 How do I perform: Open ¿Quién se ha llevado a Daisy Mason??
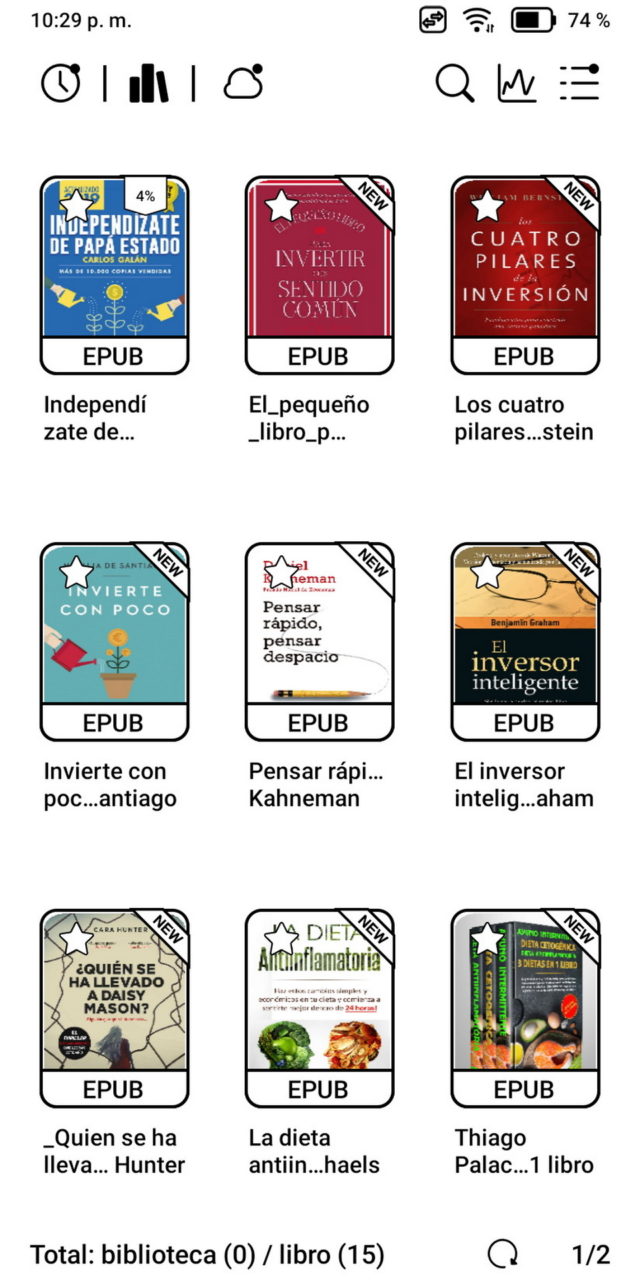coord(114,1008)
